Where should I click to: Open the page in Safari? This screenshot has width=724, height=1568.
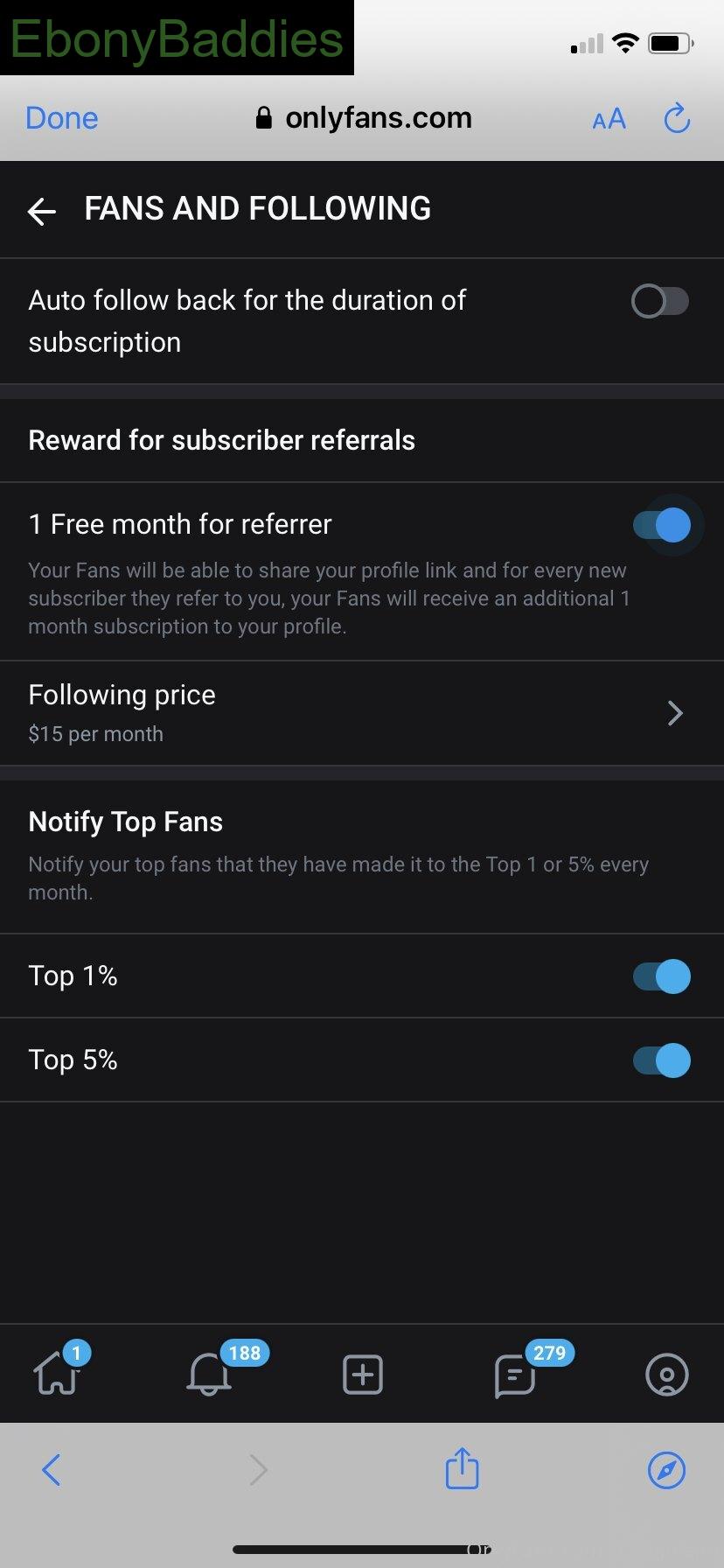click(667, 1470)
